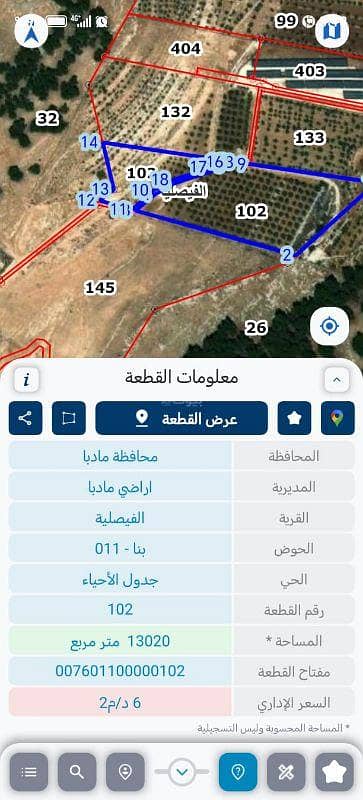Open parcel in Google Maps
The width and height of the screenshot is (363, 800).
pyautogui.click(x=337, y=418)
